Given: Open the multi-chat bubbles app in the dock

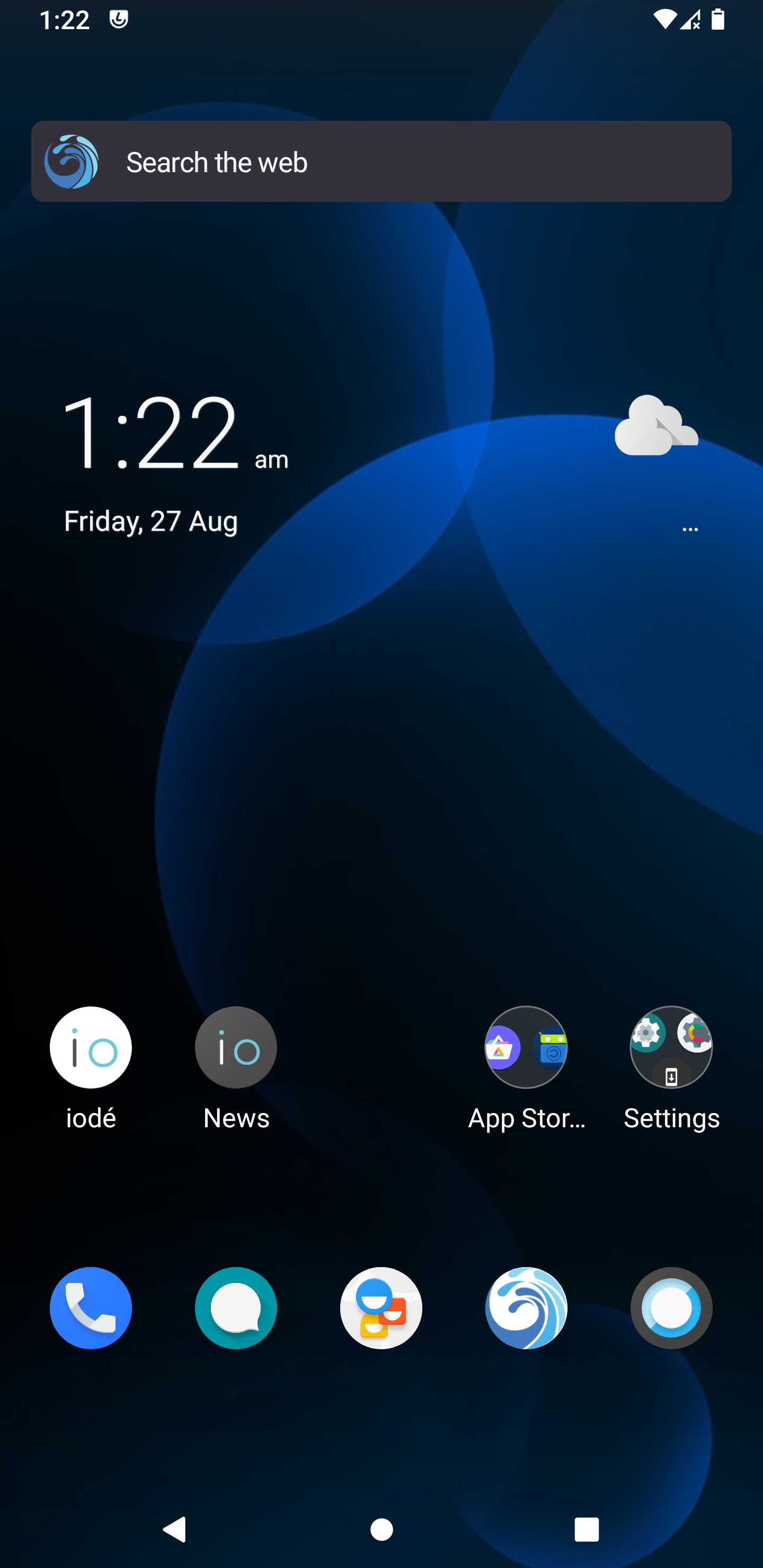Looking at the screenshot, I should [x=381, y=1307].
